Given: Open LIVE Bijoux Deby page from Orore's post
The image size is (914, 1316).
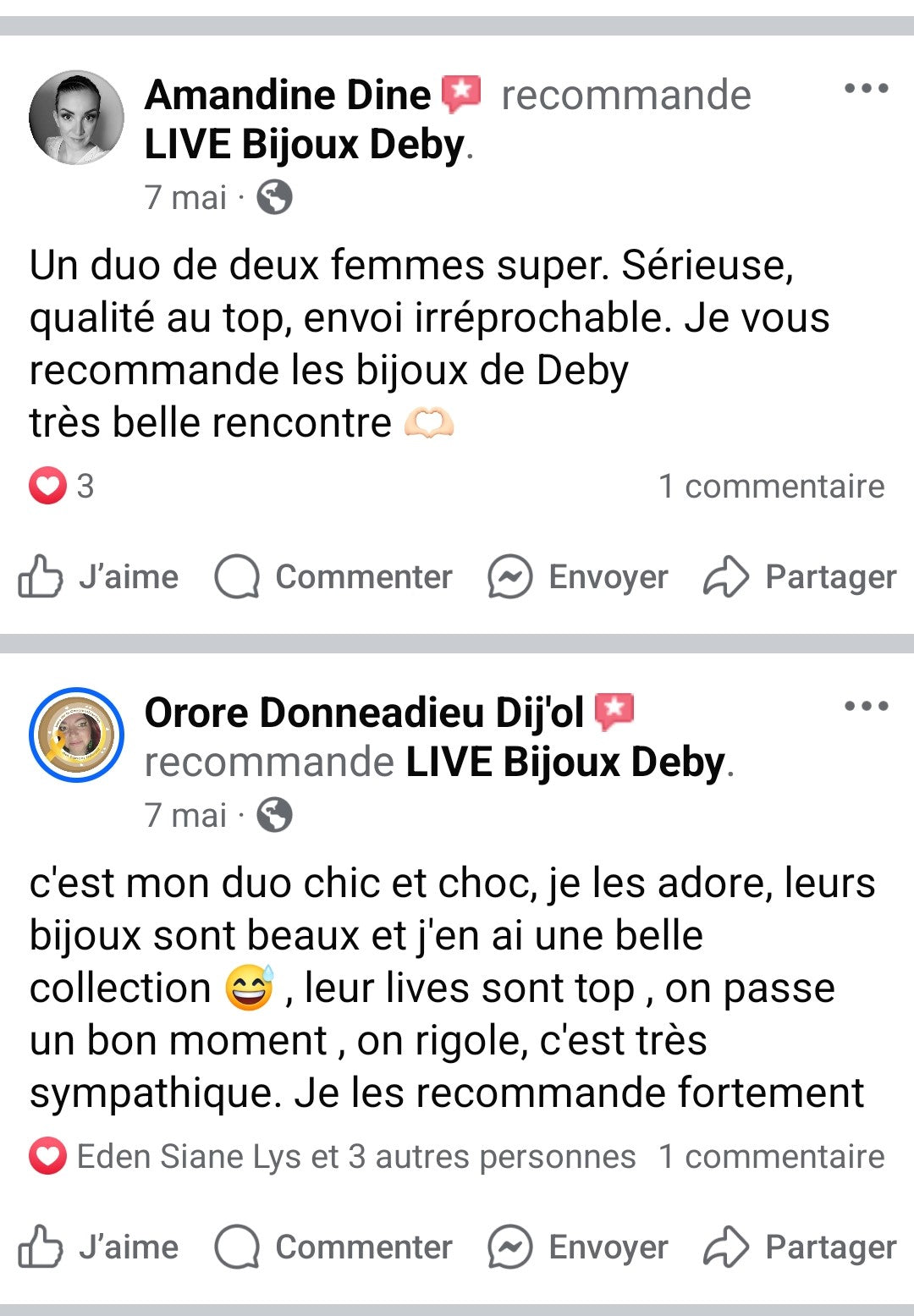Looking at the screenshot, I should [565, 763].
